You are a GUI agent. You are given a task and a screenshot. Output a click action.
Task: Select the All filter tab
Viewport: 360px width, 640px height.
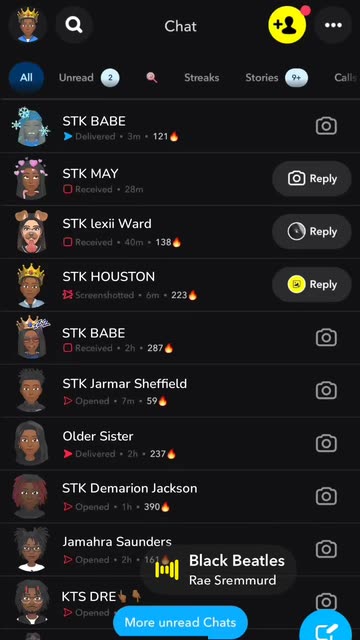26,78
